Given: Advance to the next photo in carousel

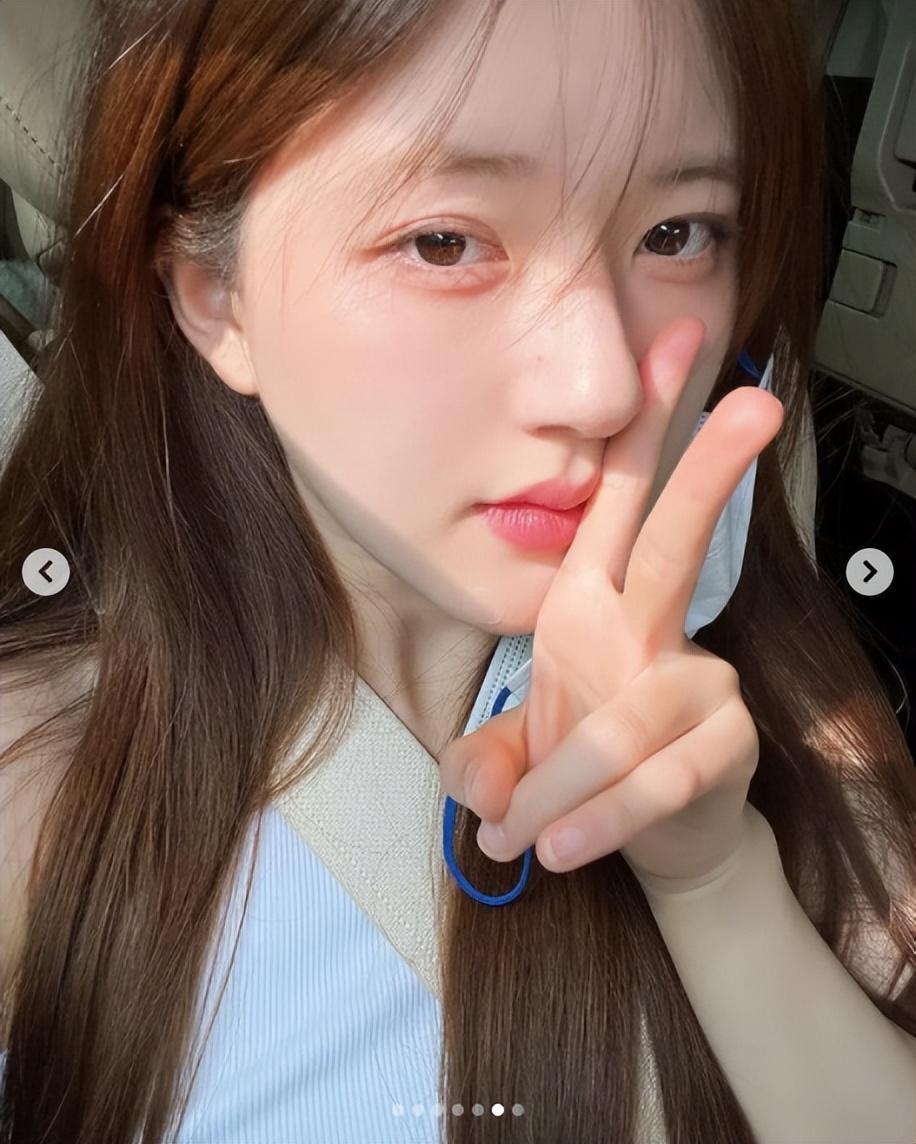Looking at the screenshot, I should click(x=869, y=572).
